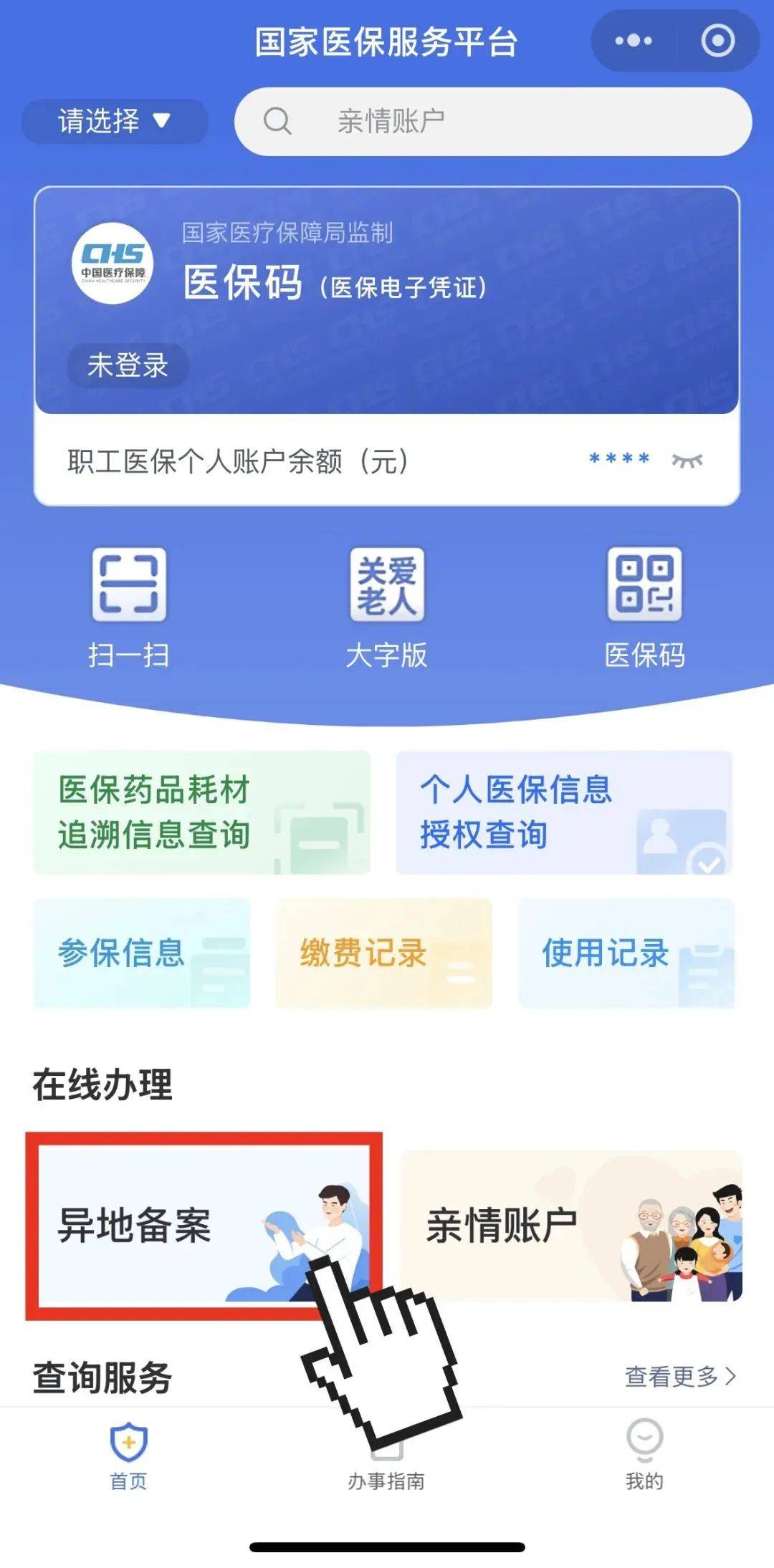
Task: Reveal the hidden account balance with the eye icon
Action: 687,460
